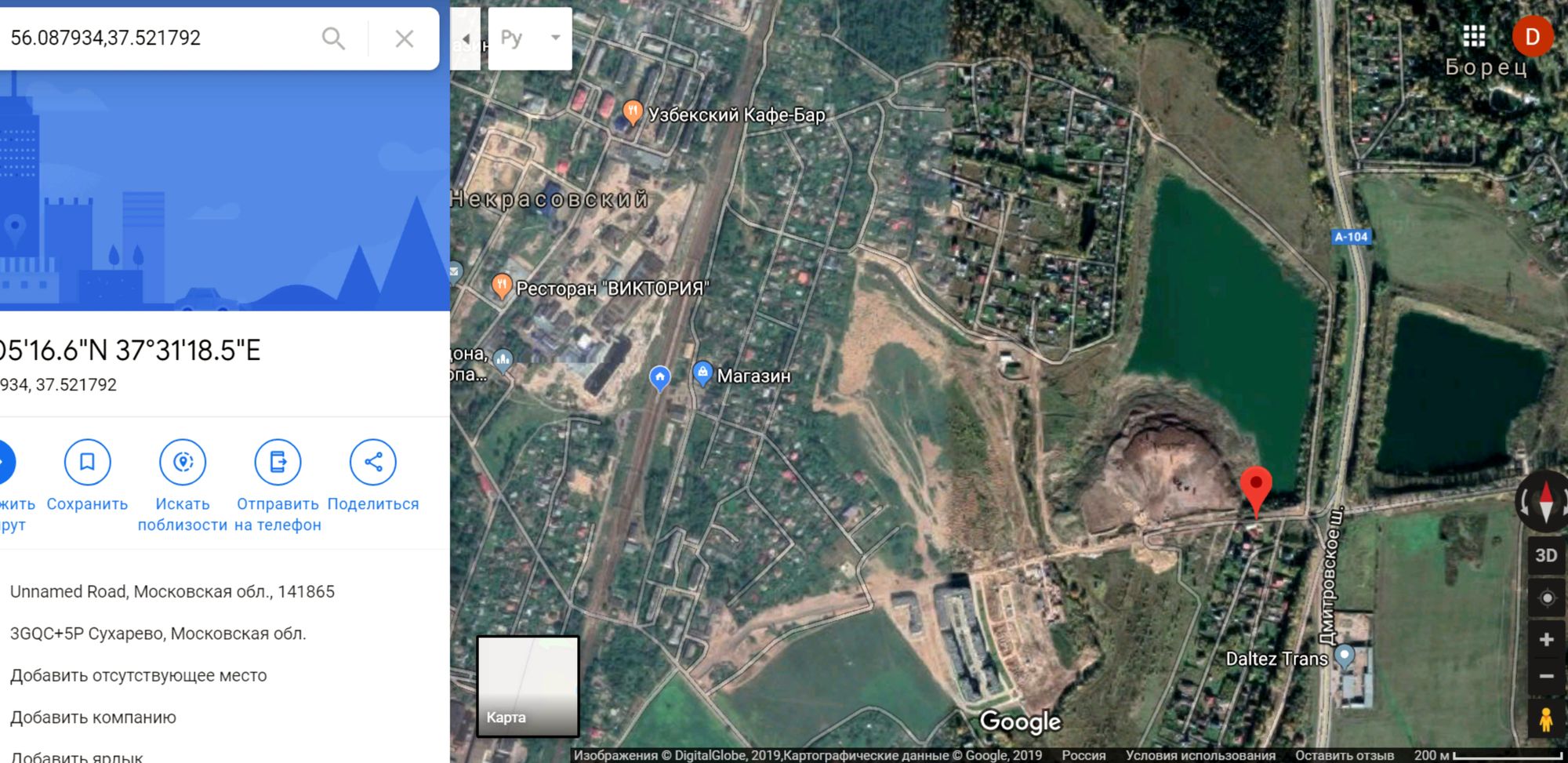Select Добавить отсутствующее место

[138, 675]
